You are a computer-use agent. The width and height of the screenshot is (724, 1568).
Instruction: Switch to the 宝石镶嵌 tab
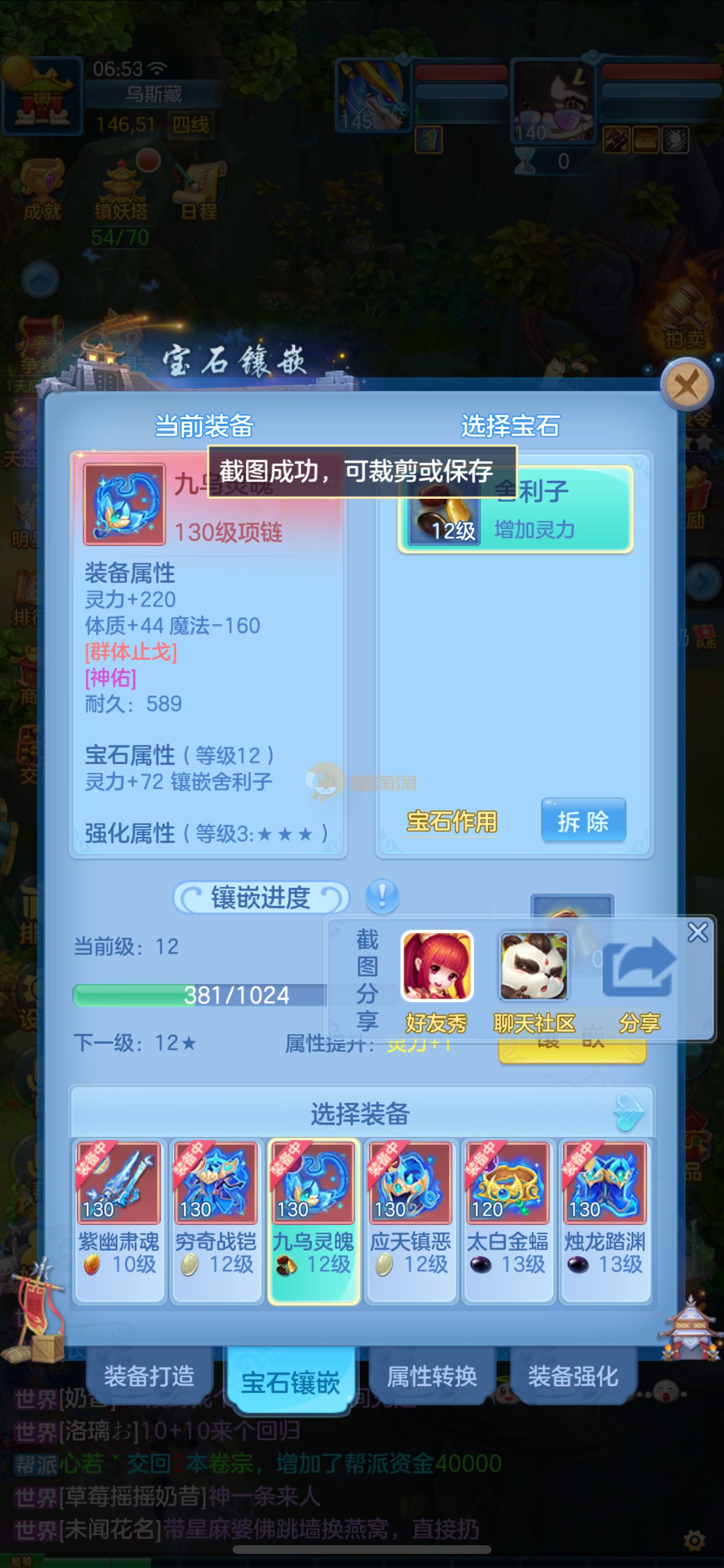click(x=290, y=1382)
